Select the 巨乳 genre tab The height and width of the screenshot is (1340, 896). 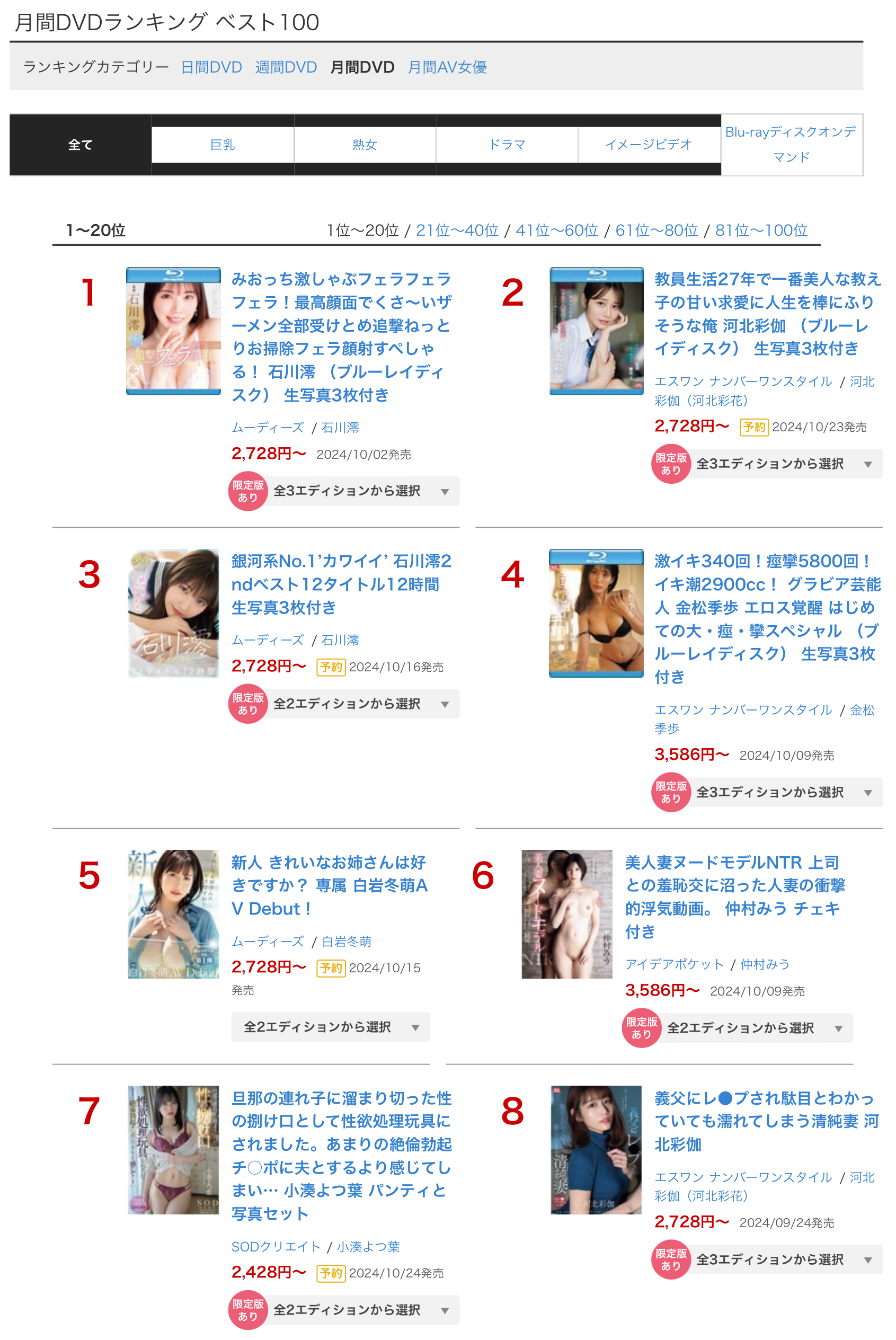coord(223,145)
